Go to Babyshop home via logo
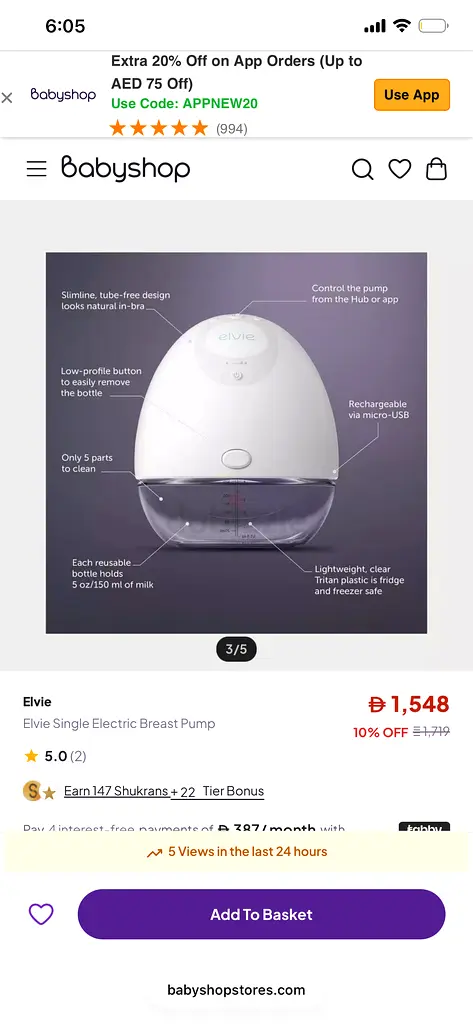This screenshot has width=473, height=1024. 125,168
